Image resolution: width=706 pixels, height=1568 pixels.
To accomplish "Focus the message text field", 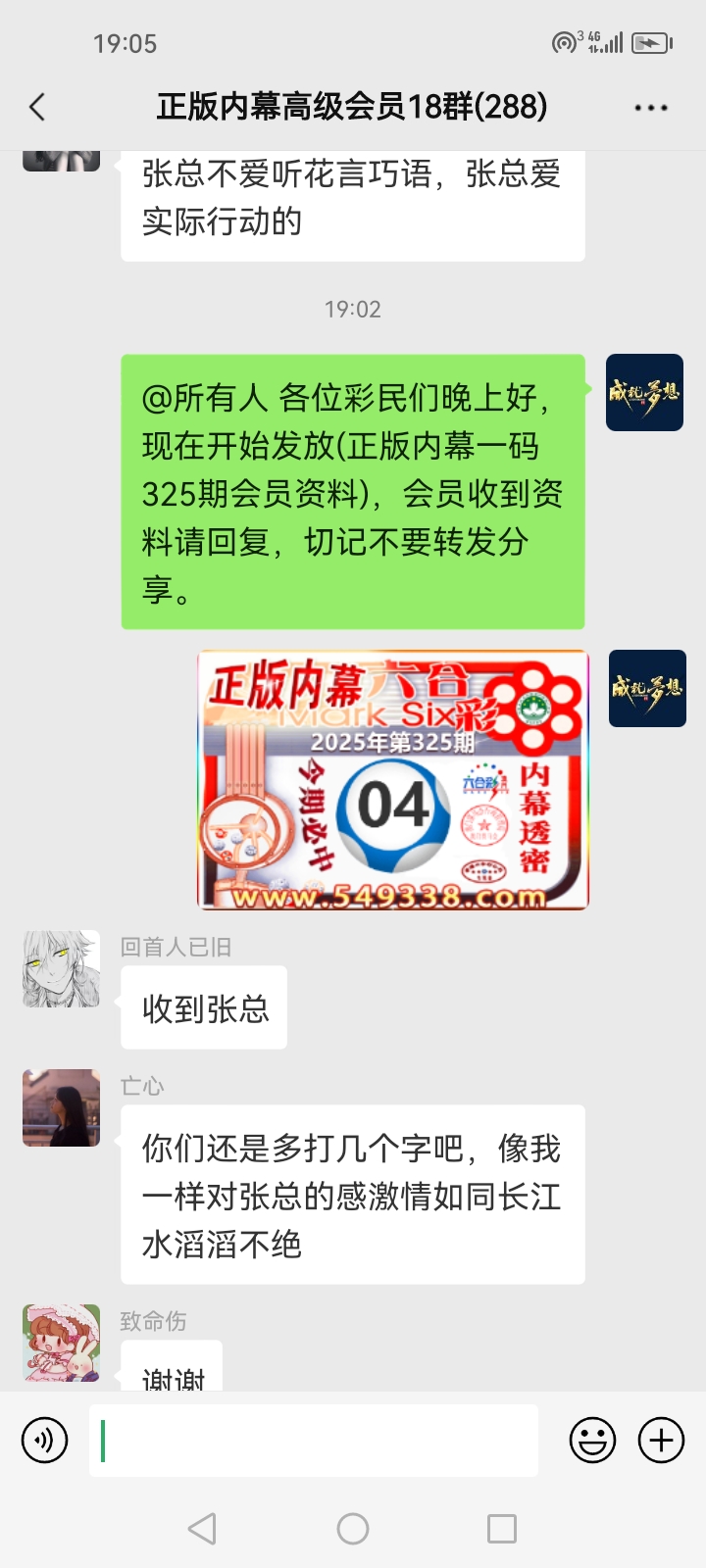I will click(x=314, y=1441).
